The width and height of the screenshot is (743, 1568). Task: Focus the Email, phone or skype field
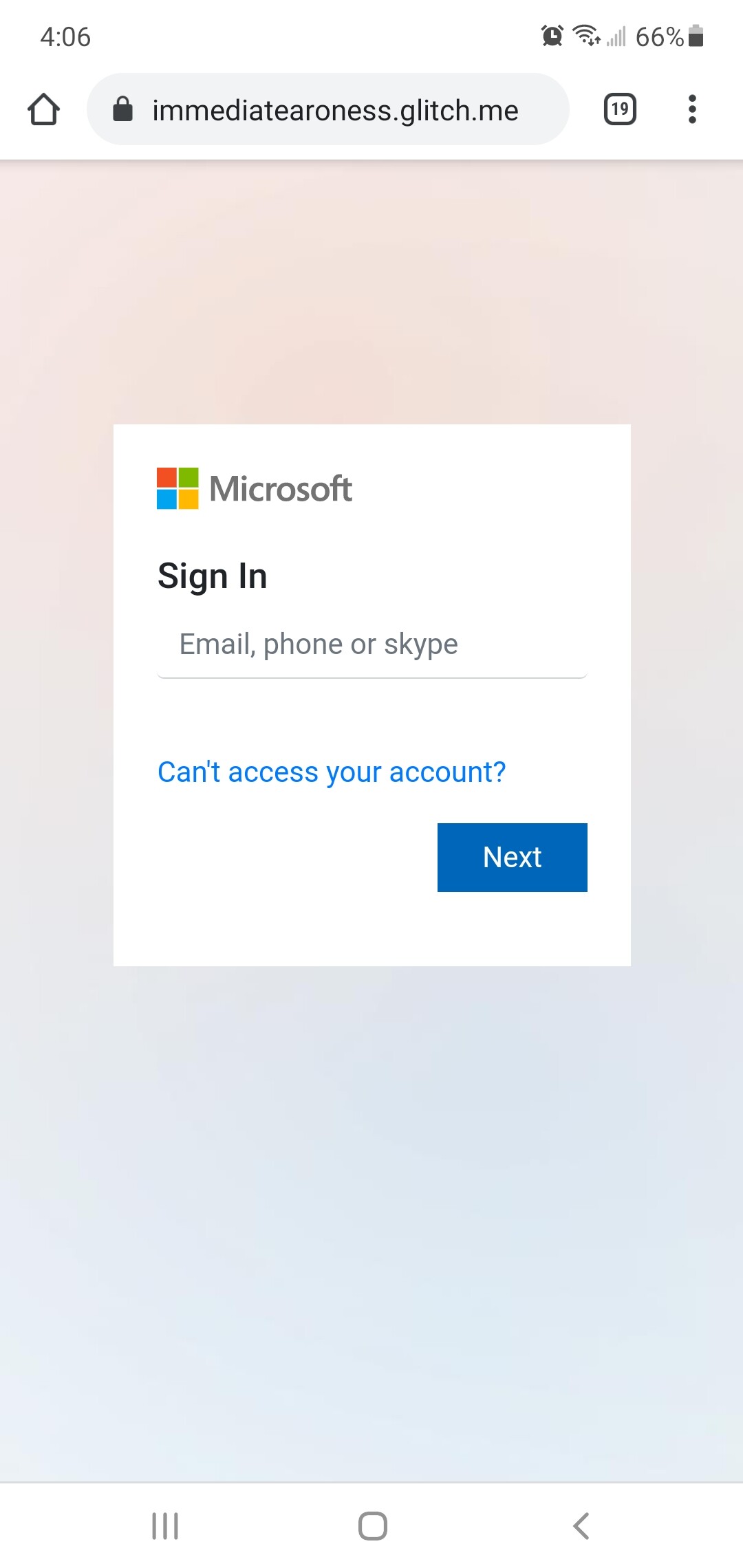(x=372, y=645)
